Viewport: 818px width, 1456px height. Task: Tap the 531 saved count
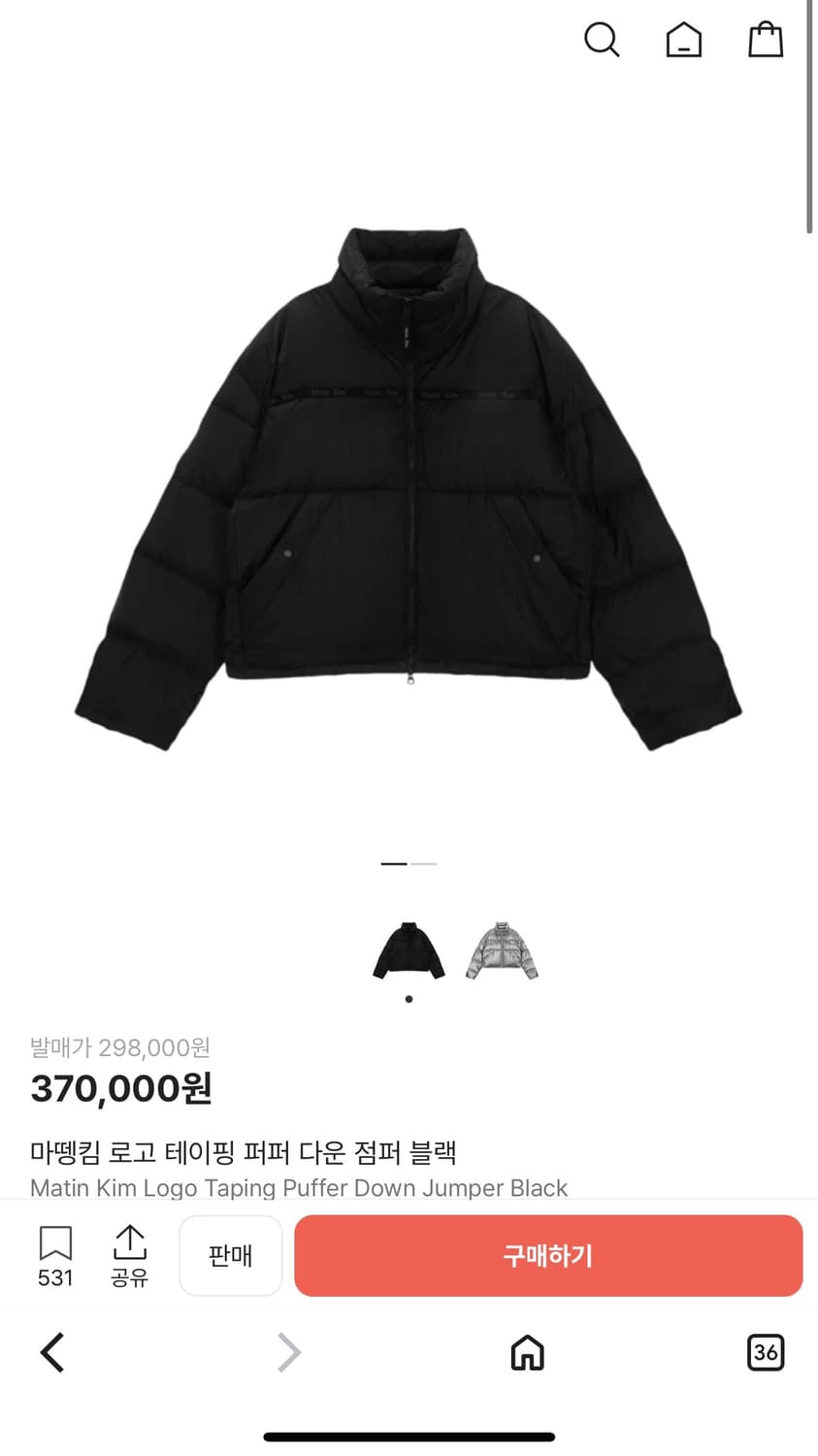click(x=55, y=1278)
